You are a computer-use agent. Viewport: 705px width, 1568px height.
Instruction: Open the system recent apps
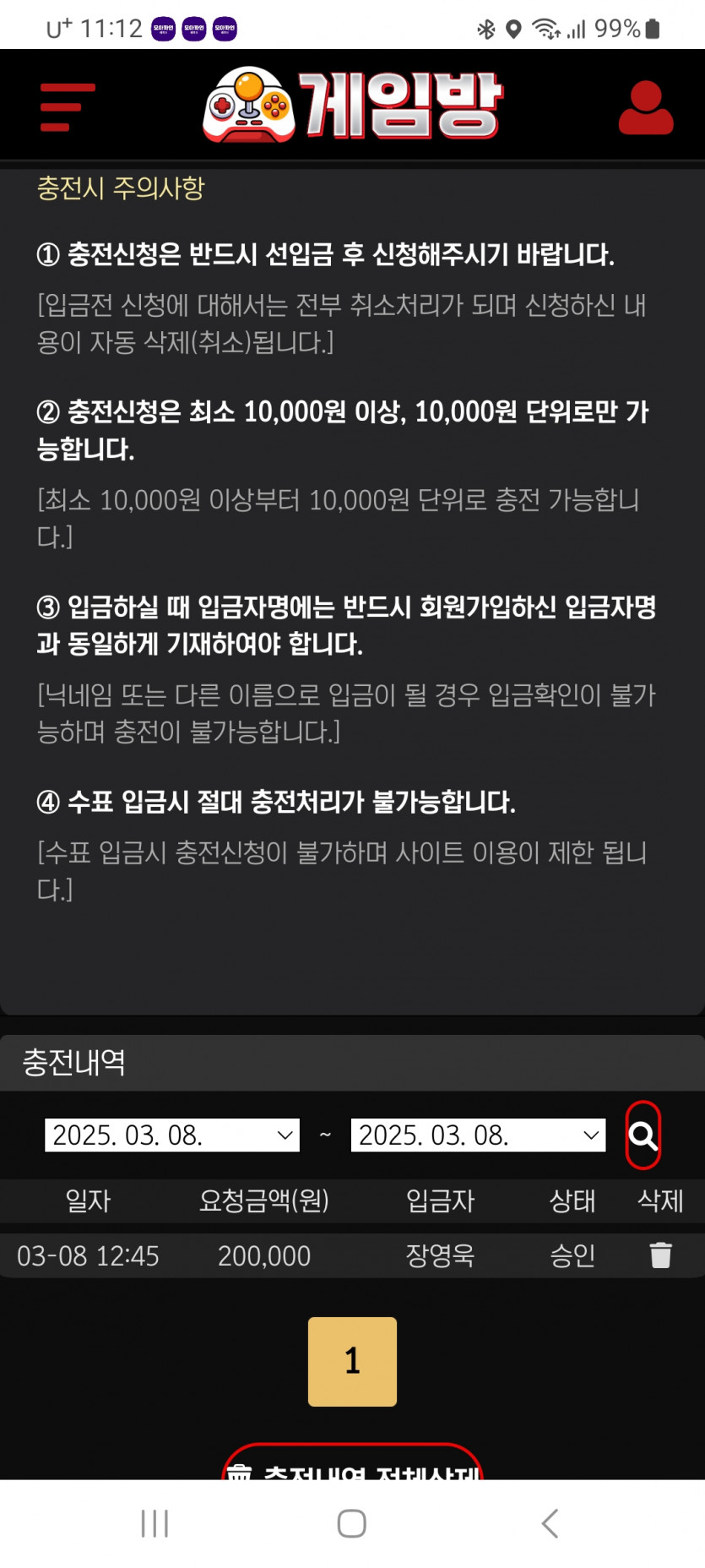(155, 1523)
